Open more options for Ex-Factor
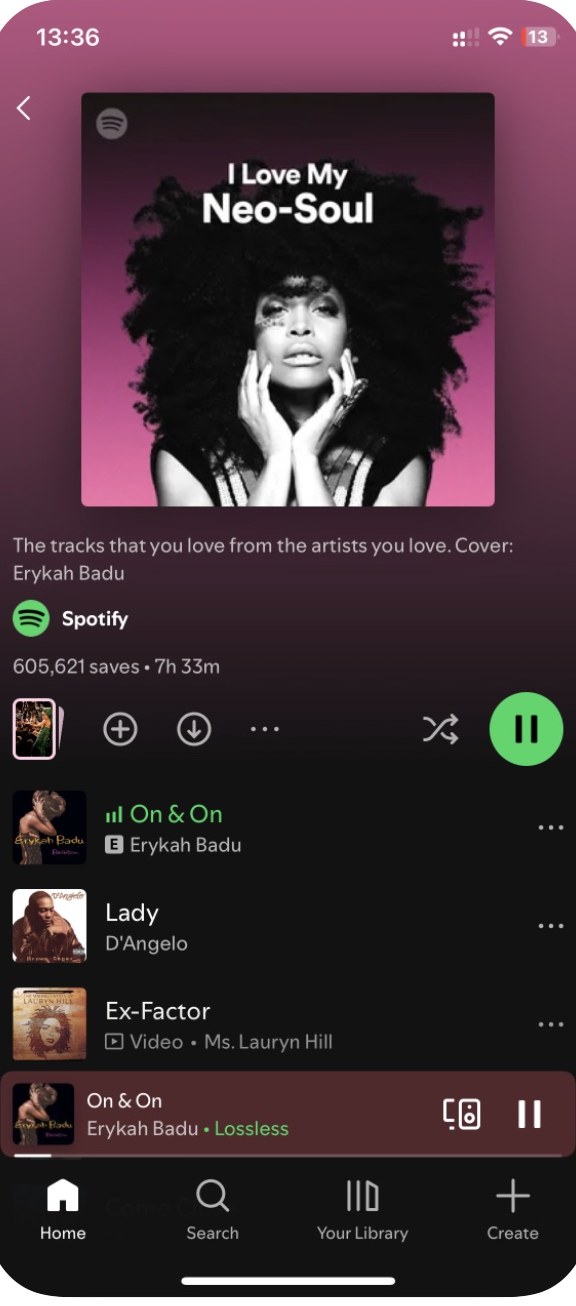Viewport: 576px width, 1306px height. [x=551, y=1024]
